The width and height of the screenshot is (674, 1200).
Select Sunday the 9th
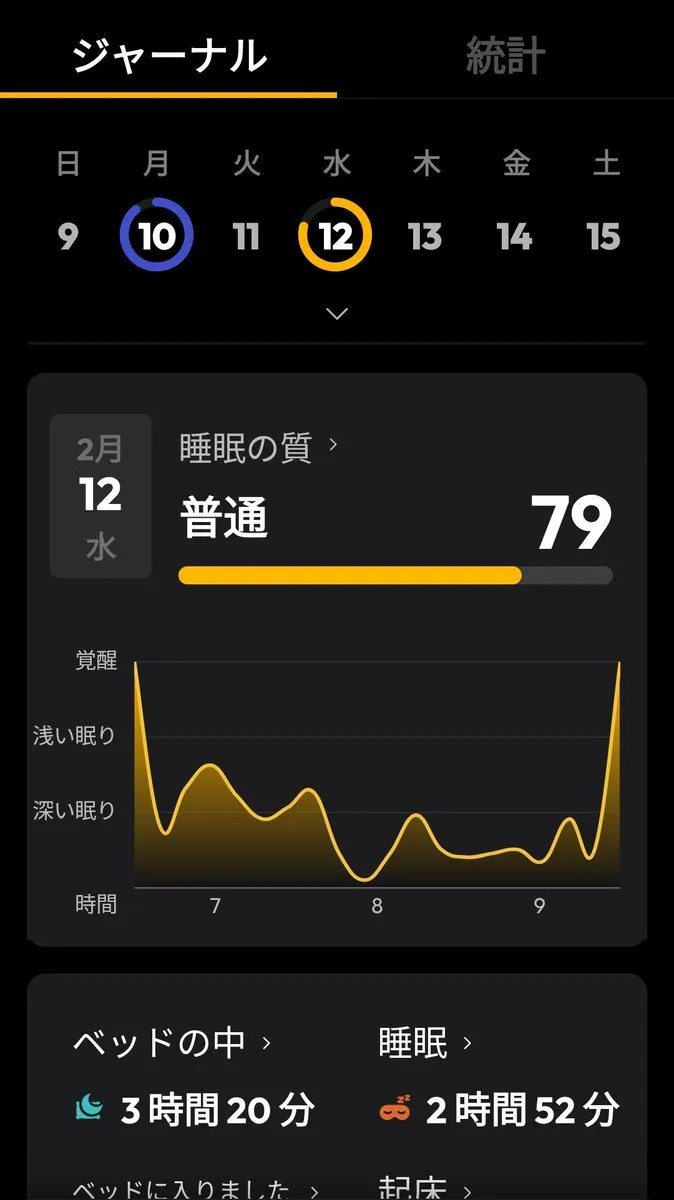tap(67, 237)
